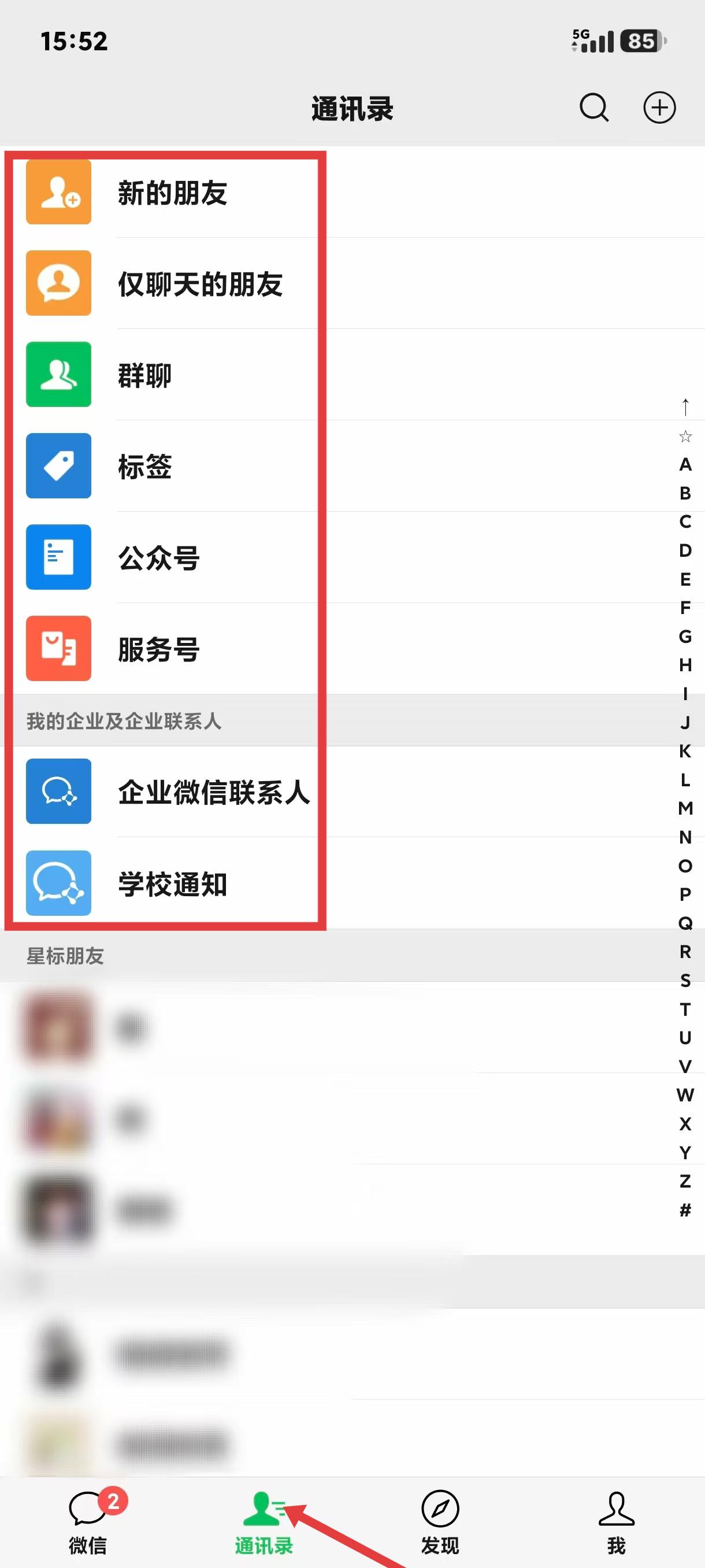Open 学校通知 school notices
Viewport: 705px width, 1568px height.
[352, 883]
